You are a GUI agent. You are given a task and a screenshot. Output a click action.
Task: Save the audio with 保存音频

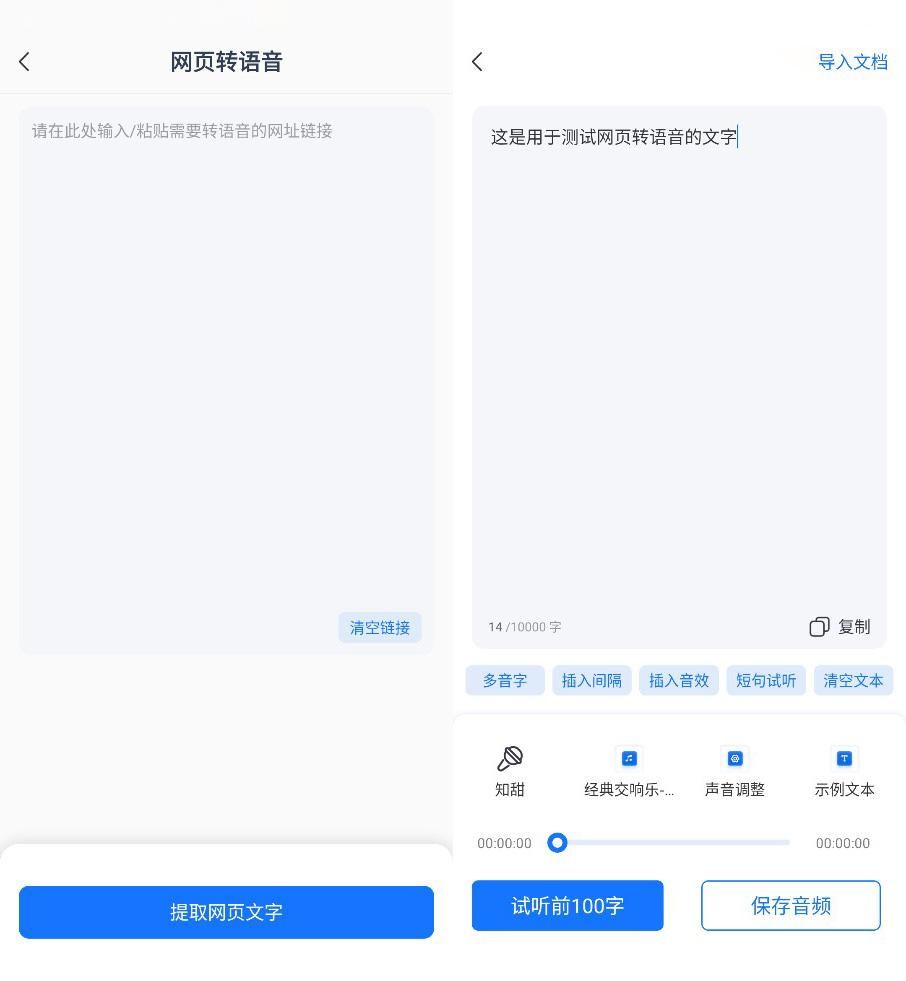(790, 906)
